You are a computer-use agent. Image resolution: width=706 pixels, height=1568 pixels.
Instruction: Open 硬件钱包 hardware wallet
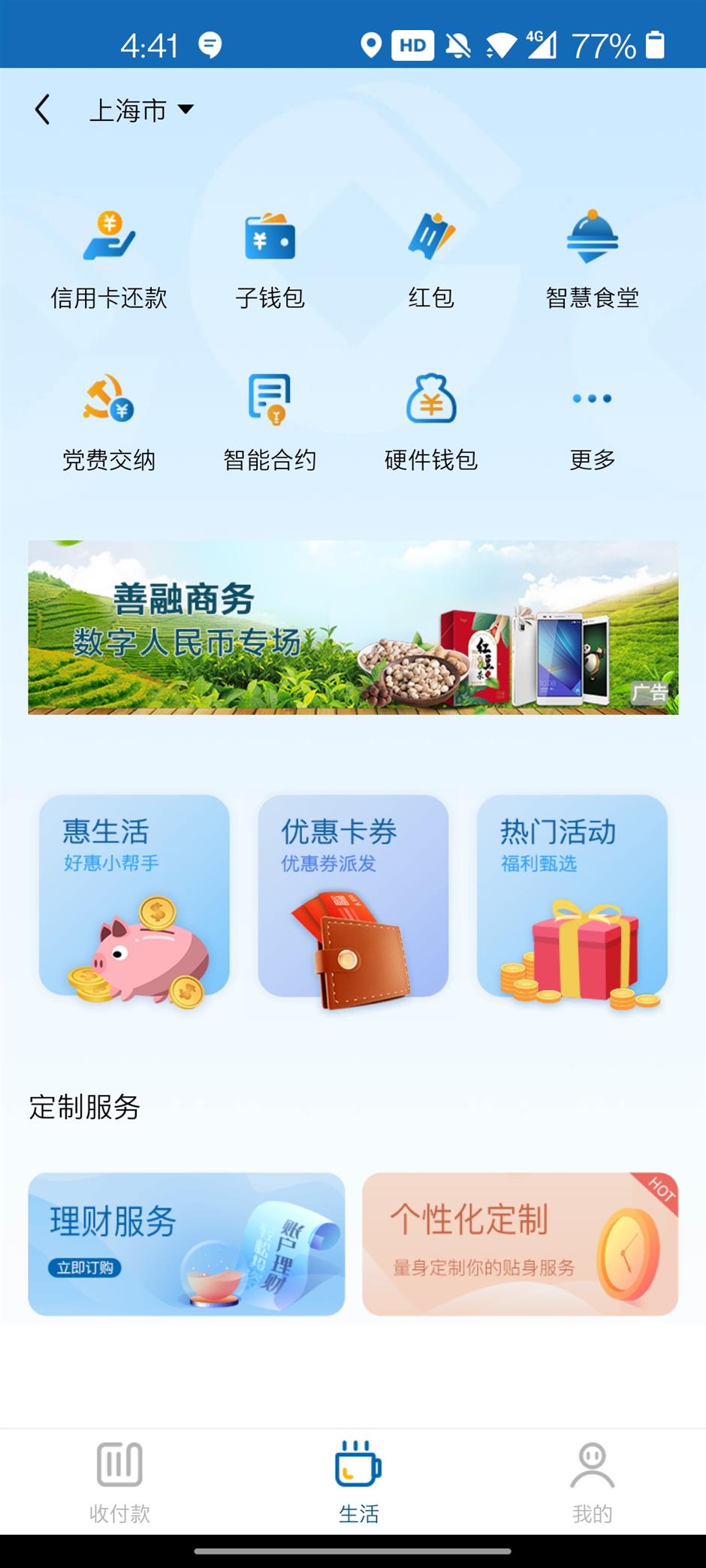point(431,422)
